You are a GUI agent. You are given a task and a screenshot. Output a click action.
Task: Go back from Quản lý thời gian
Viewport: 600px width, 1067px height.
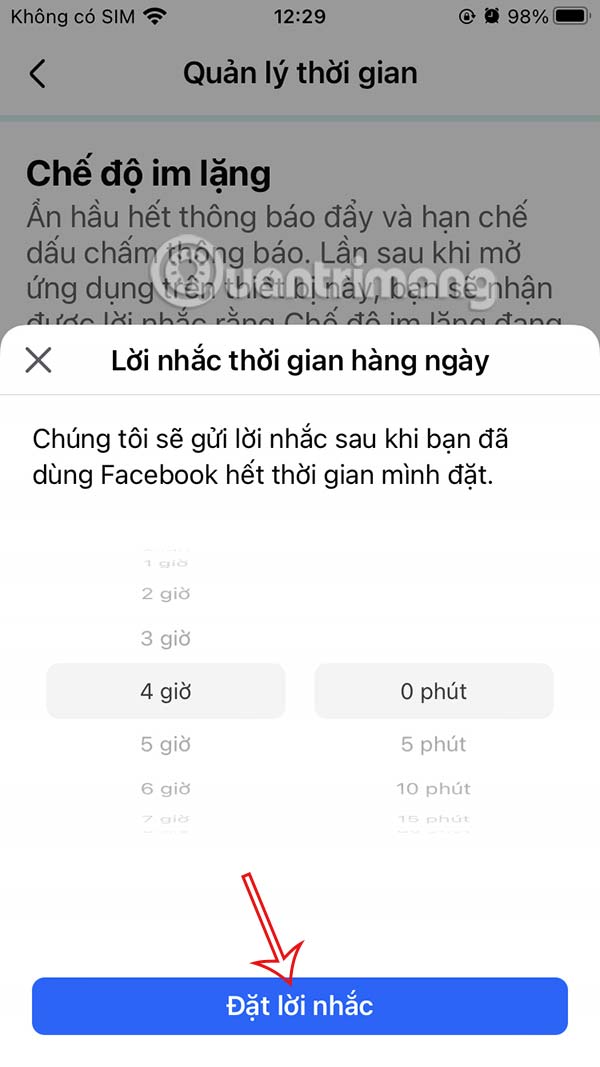(x=38, y=74)
